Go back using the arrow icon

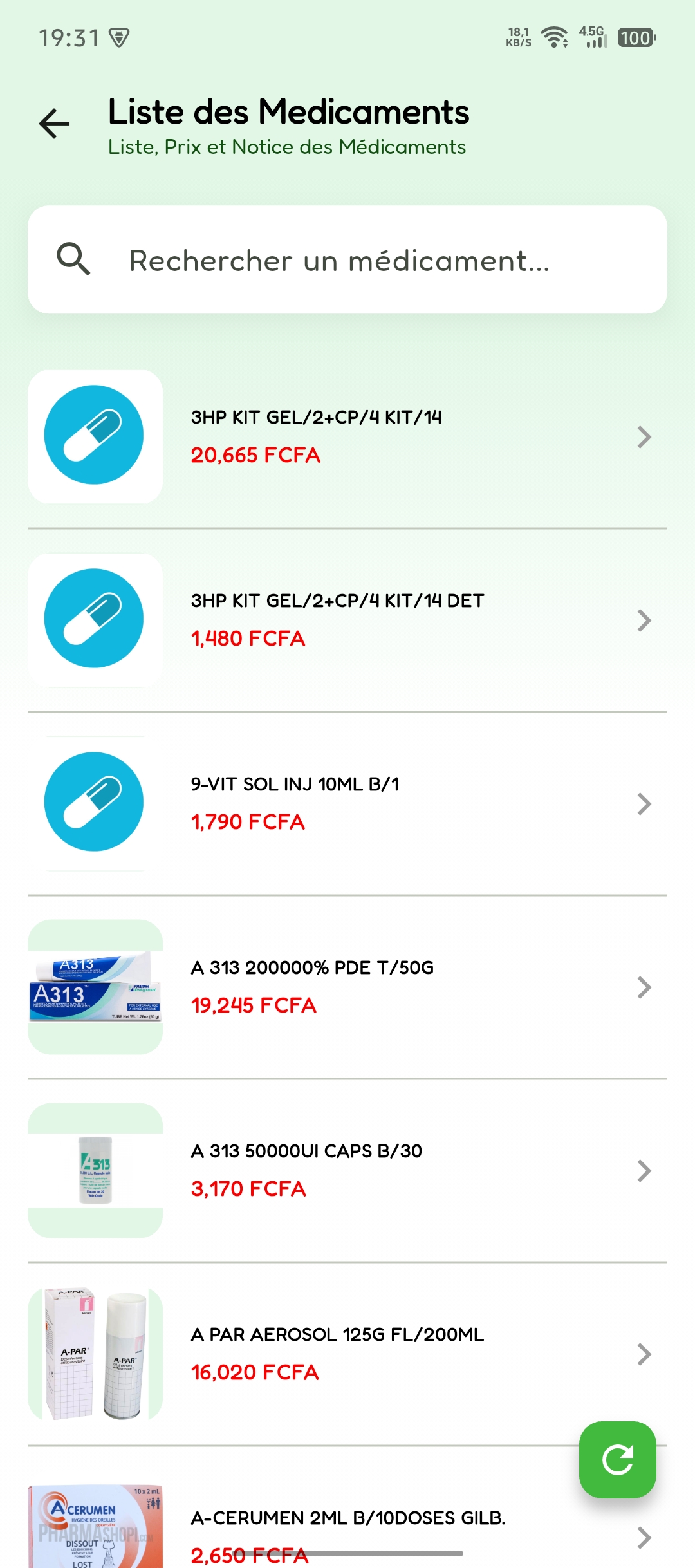coord(55,124)
